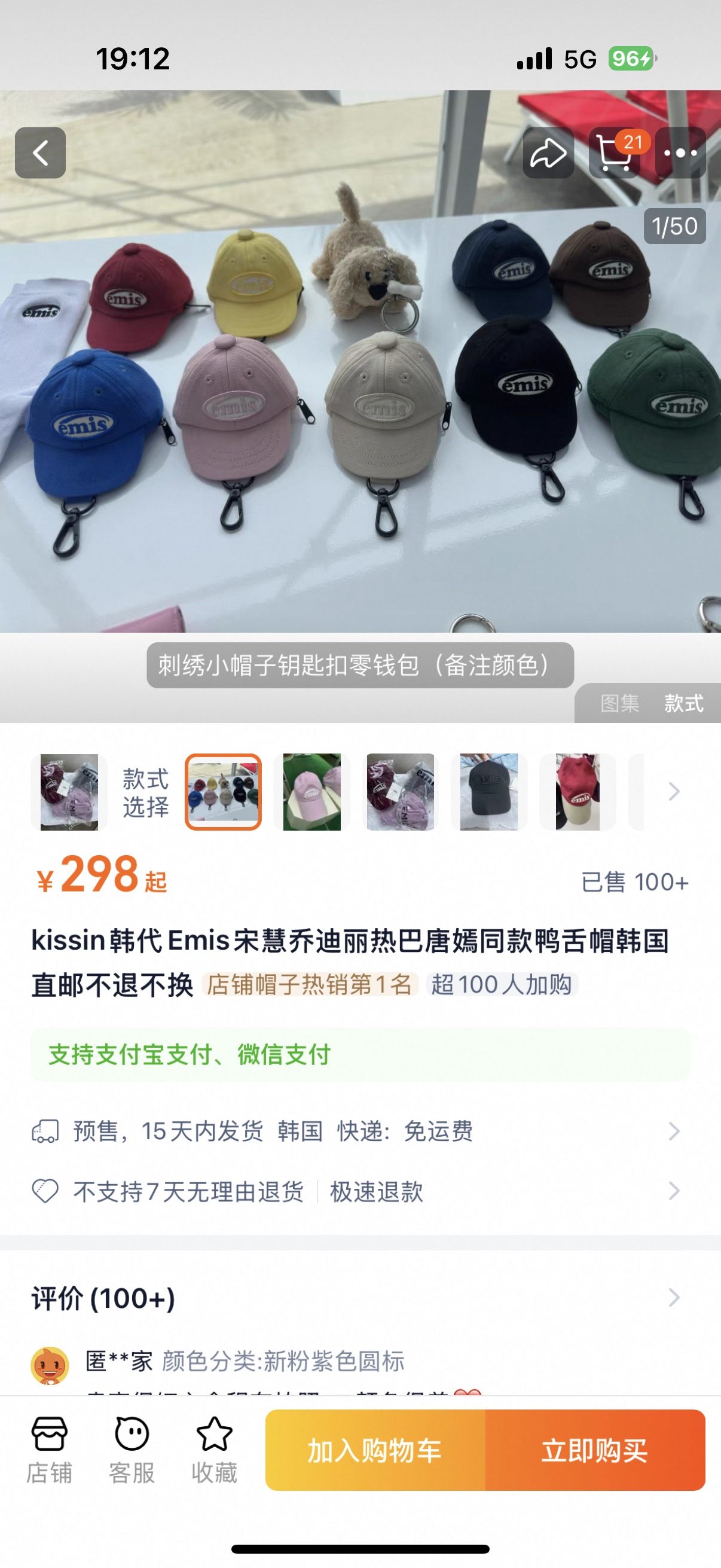This screenshot has height=1568, width=721.
Task: Switch to the 款式 tab
Action: pos(683,703)
